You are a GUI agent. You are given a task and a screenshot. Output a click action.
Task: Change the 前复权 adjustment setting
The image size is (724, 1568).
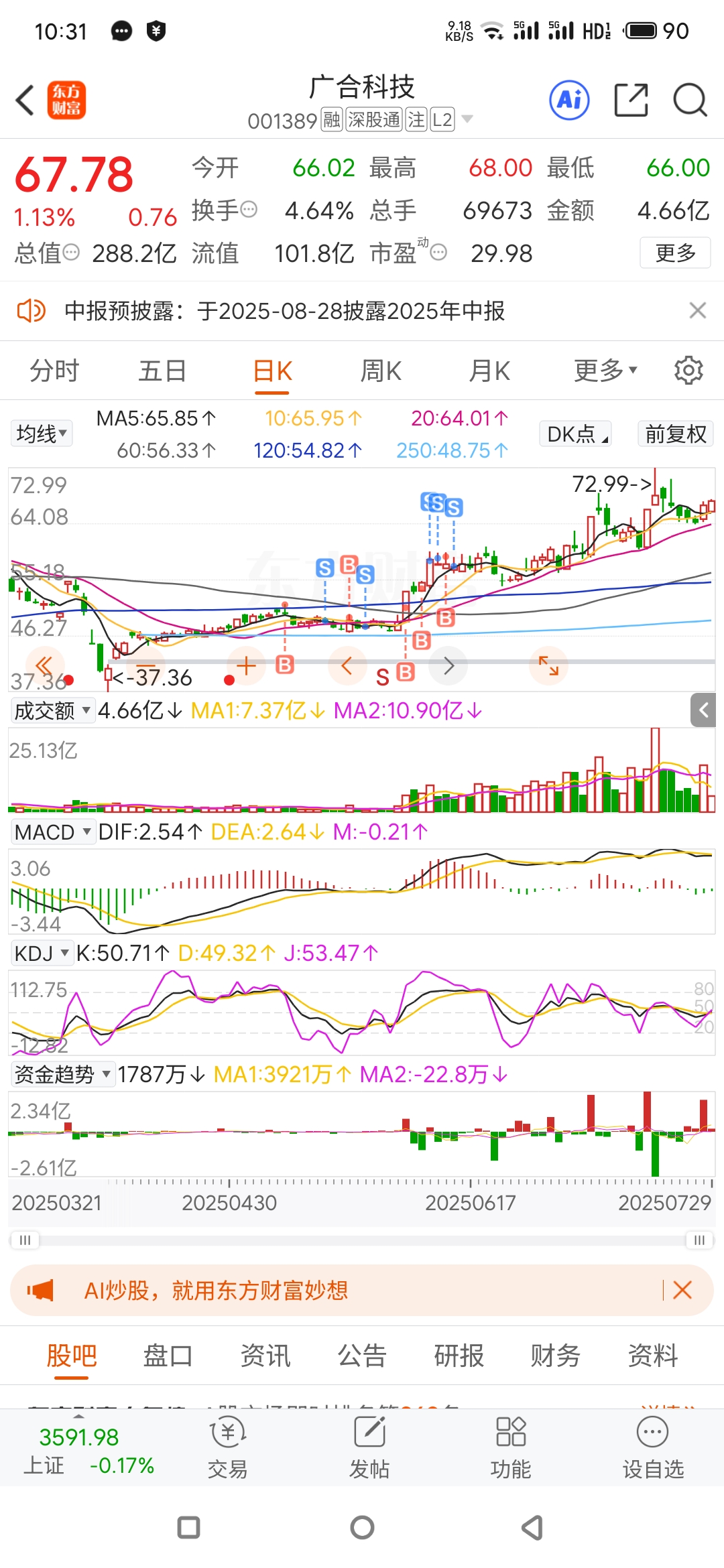point(676,434)
